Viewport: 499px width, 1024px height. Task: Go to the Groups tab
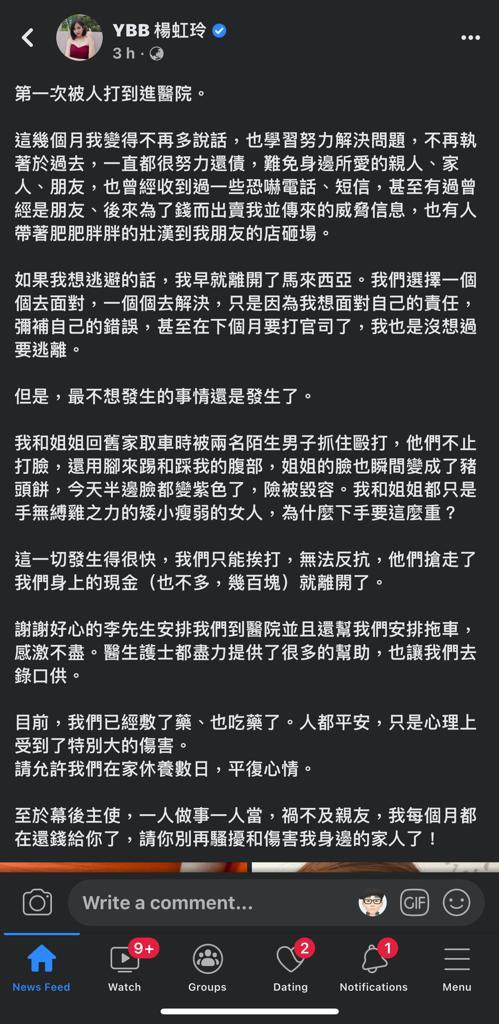[207, 968]
